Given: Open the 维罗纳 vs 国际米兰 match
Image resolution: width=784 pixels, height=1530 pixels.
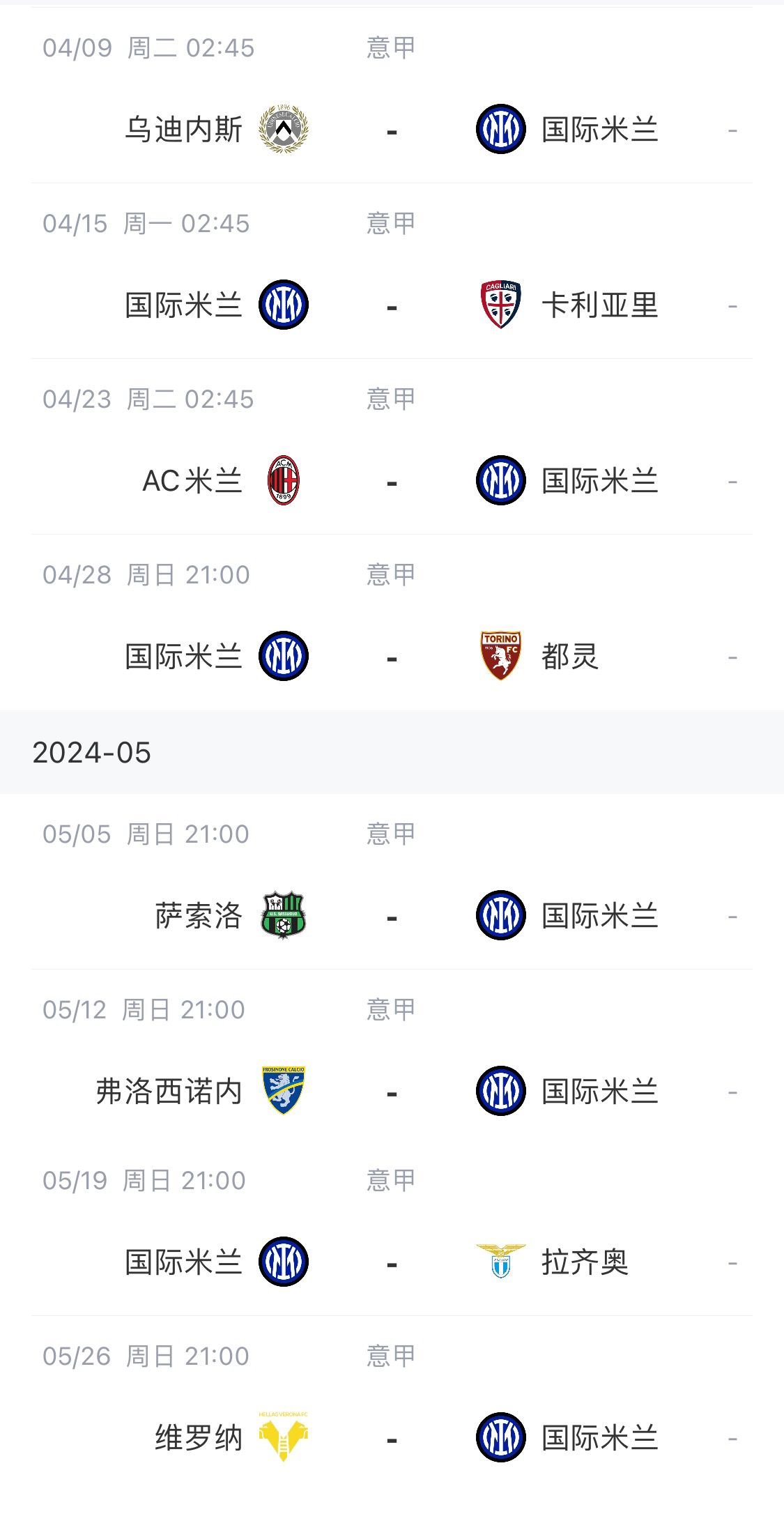Looking at the screenshot, I should 392,1438.
